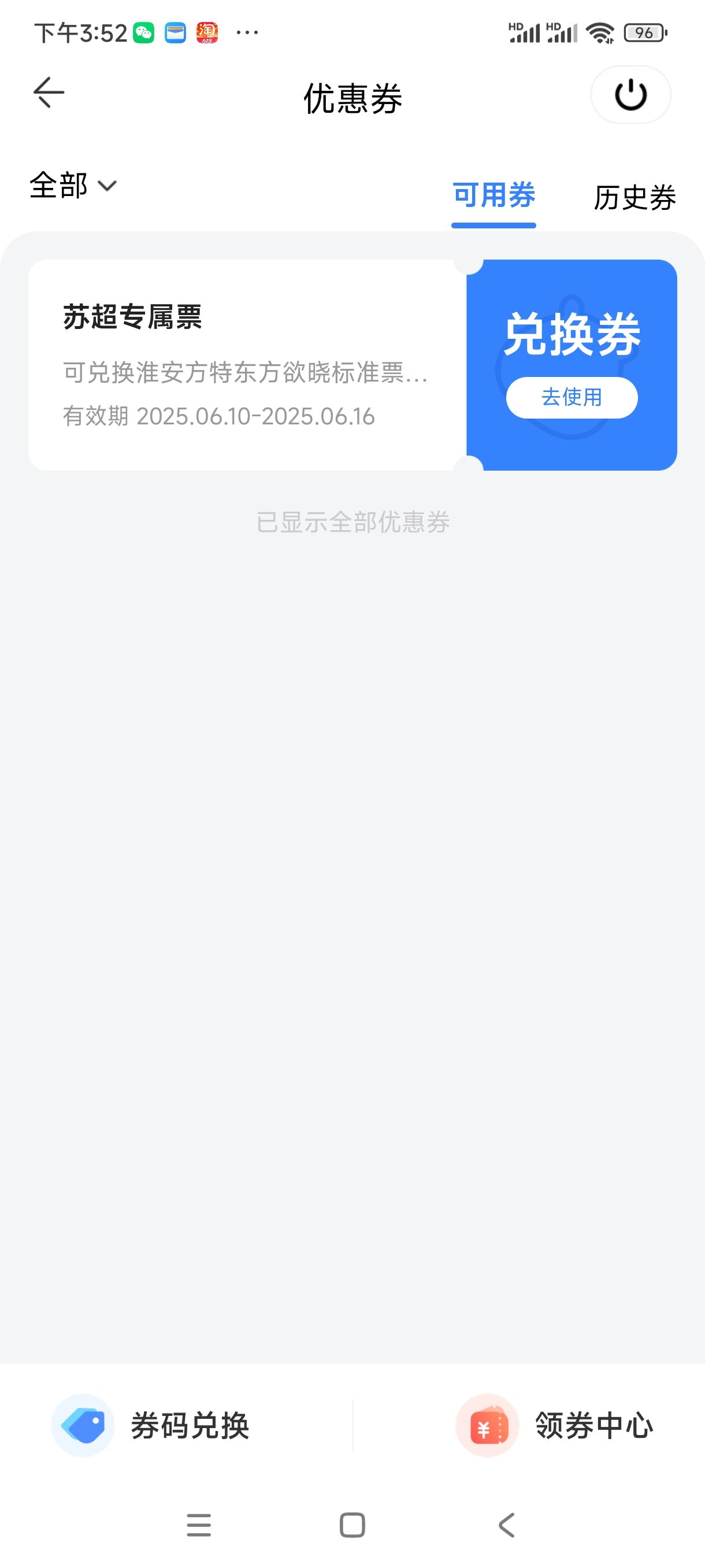The height and width of the screenshot is (1568, 705).
Task: Open the 领券中心
Action: [555, 1426]
